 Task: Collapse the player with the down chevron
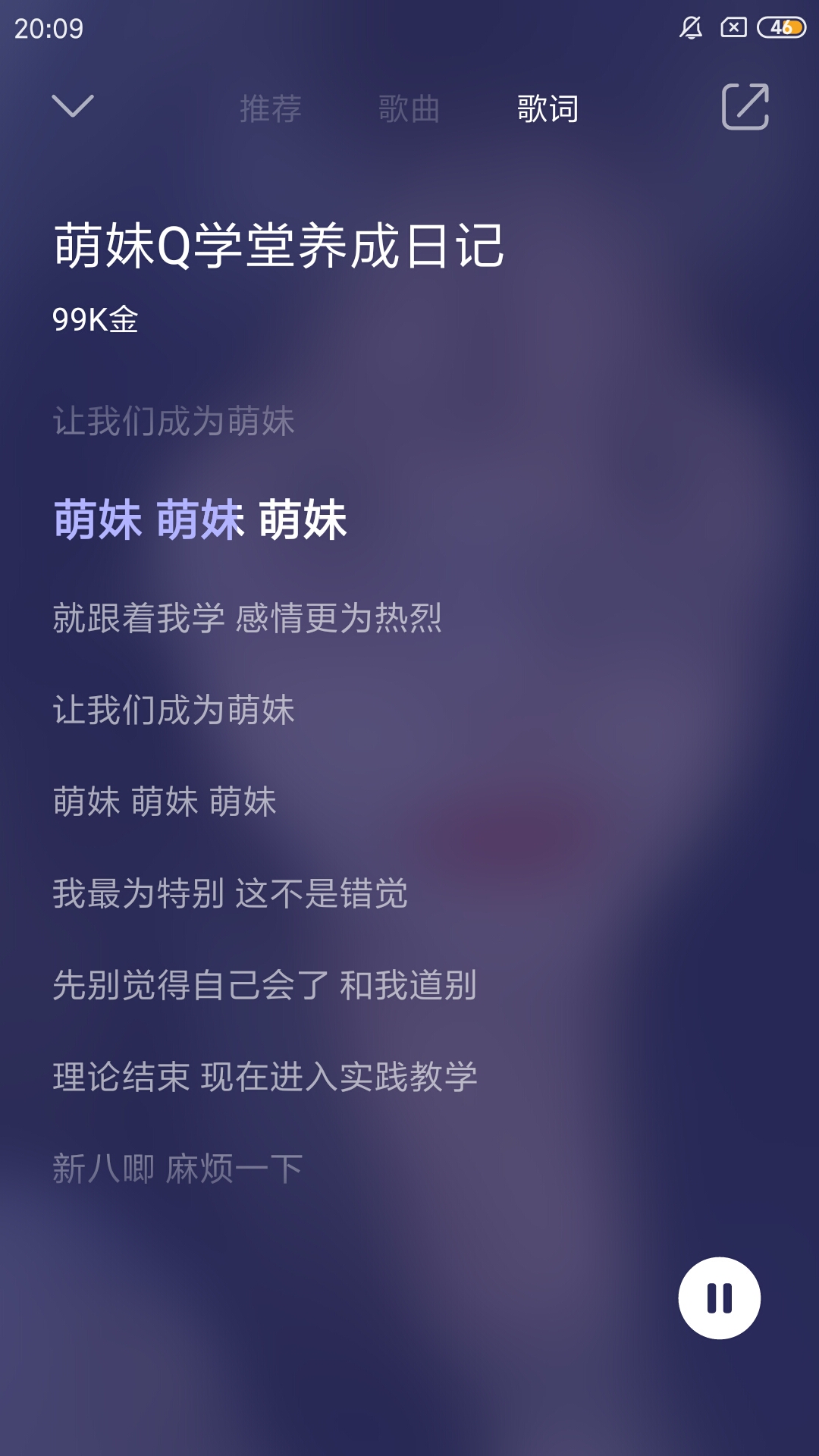pos(73,106)
